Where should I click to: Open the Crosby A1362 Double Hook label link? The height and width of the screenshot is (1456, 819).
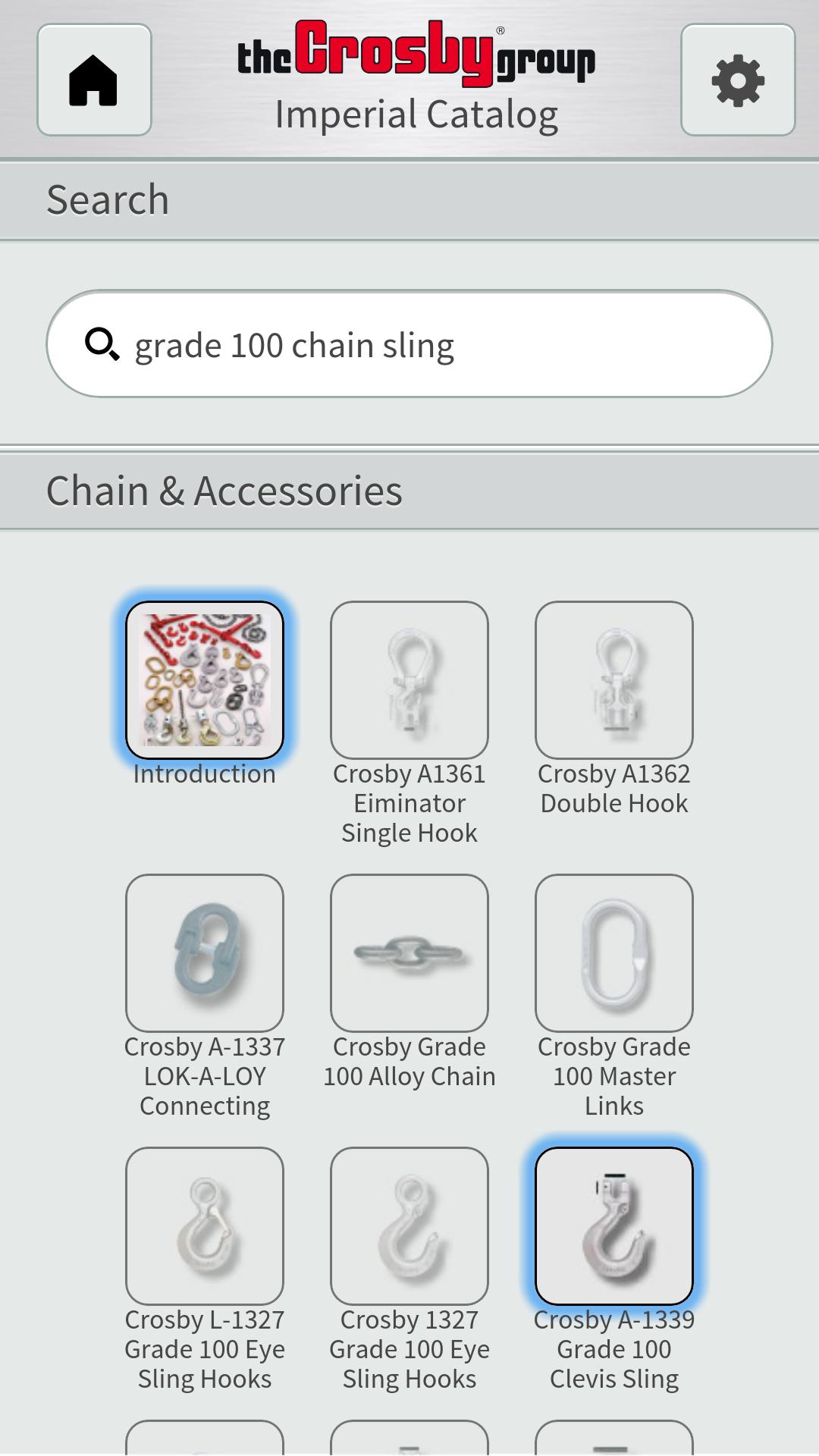614,789
